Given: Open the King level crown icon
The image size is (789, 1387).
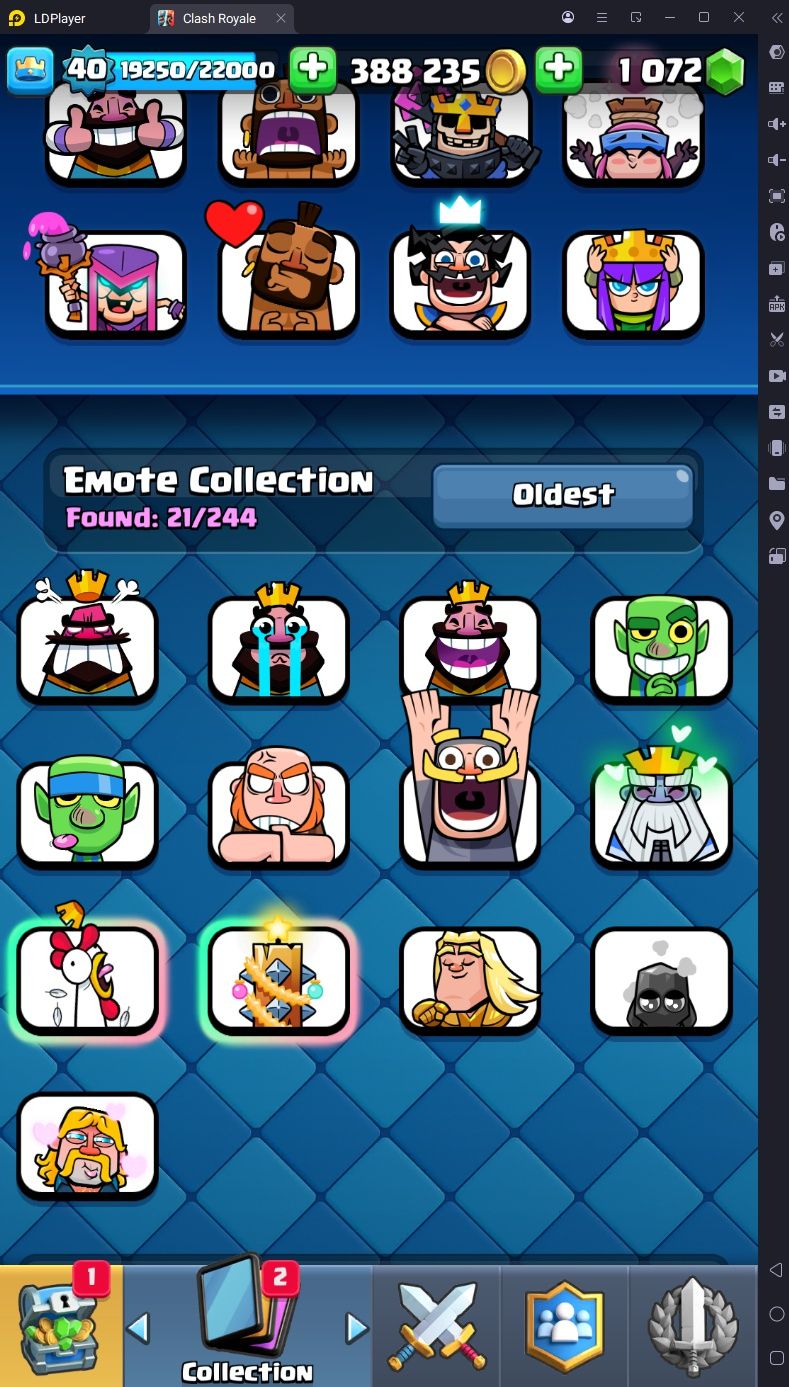Looking at the screenshot, I should 31,69.
